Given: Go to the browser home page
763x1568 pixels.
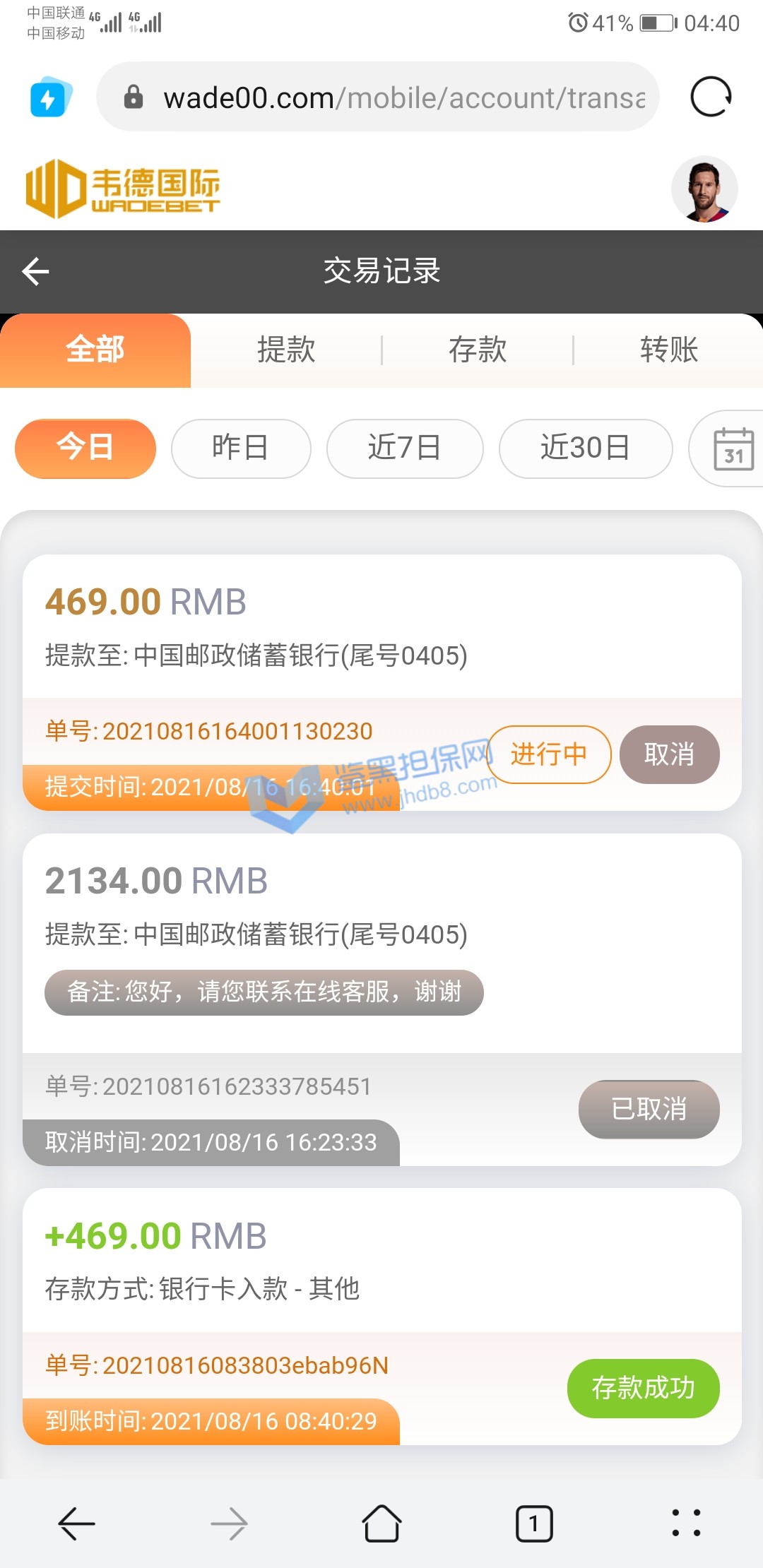Looking at the screenshot, I should click(381, 1524).
